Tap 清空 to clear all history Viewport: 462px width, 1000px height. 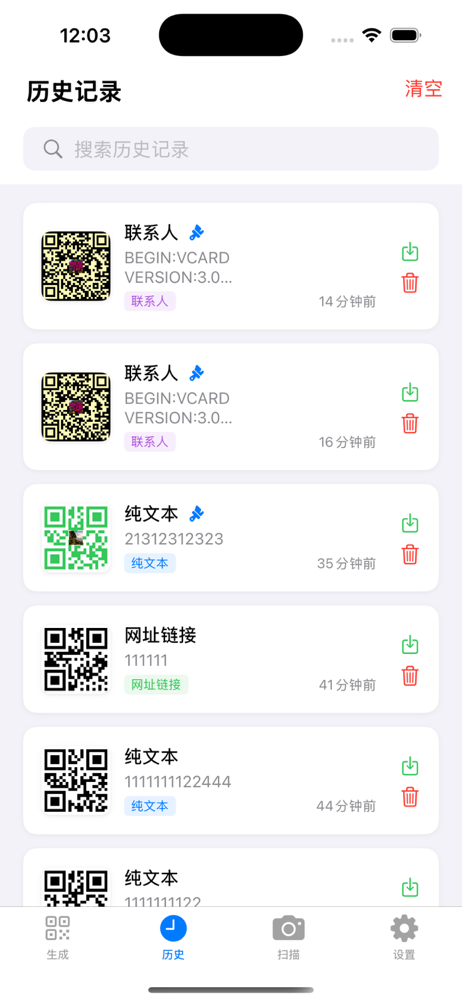(424, 89)
